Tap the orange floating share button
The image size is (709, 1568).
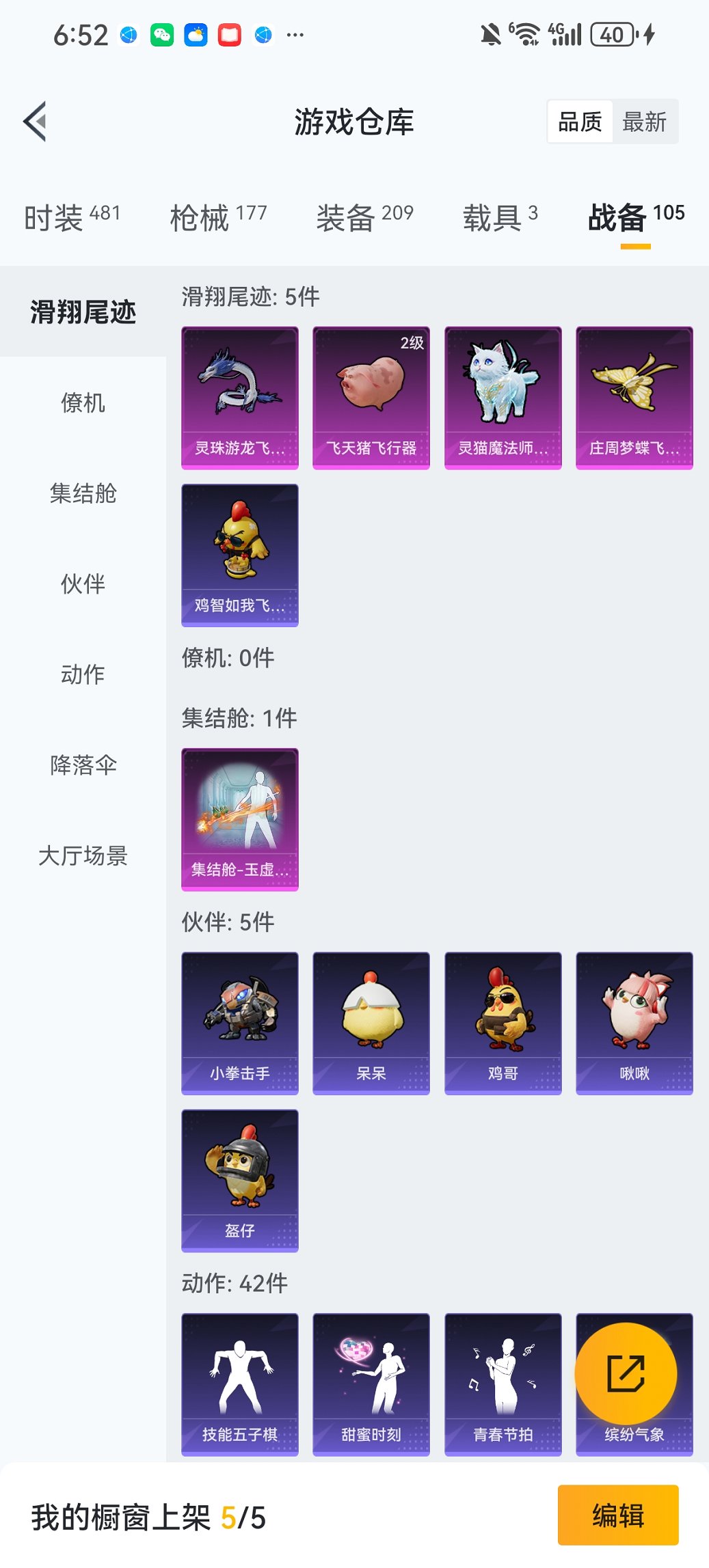click(626, 1373)
